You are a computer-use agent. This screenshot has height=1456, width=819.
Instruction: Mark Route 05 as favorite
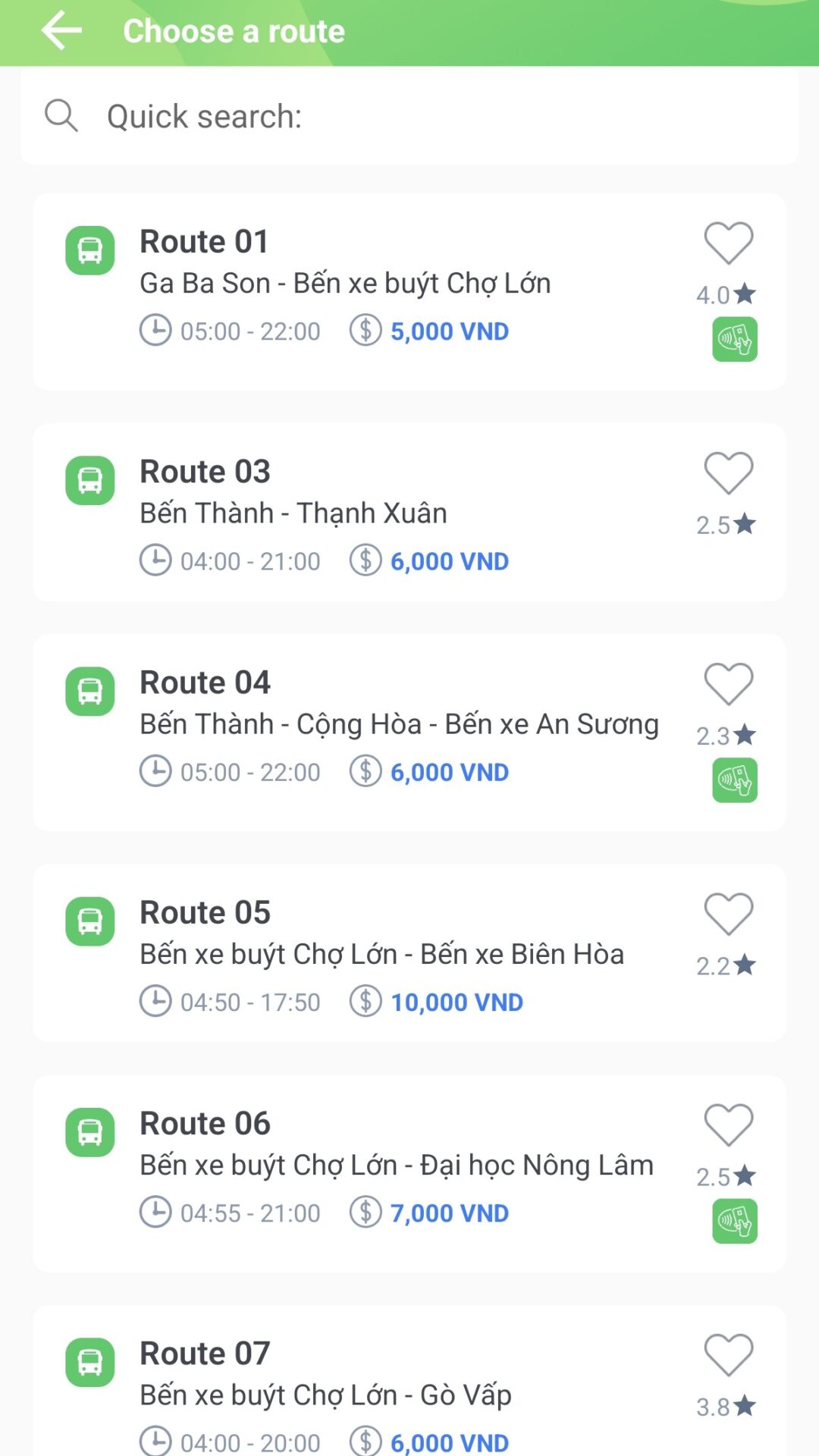(728, 913)
